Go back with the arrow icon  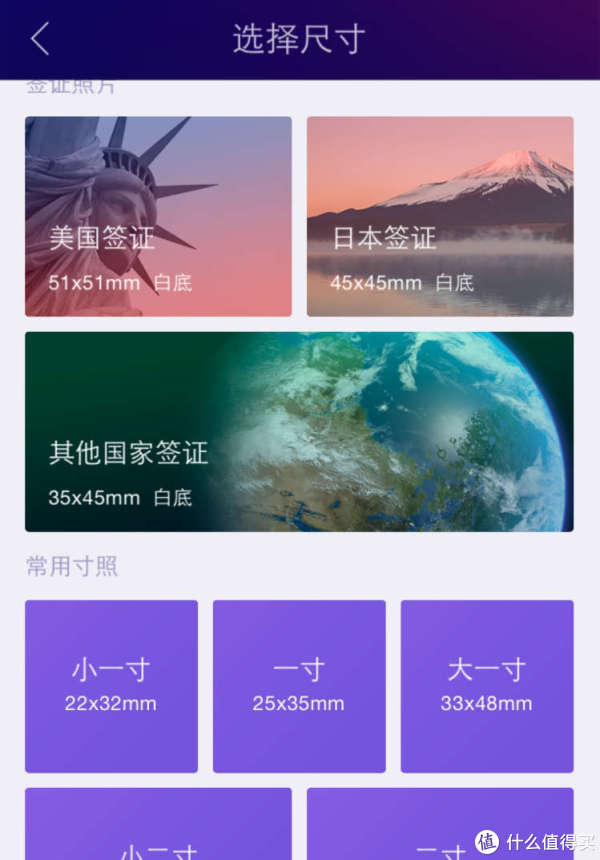[x=40, y=39]
